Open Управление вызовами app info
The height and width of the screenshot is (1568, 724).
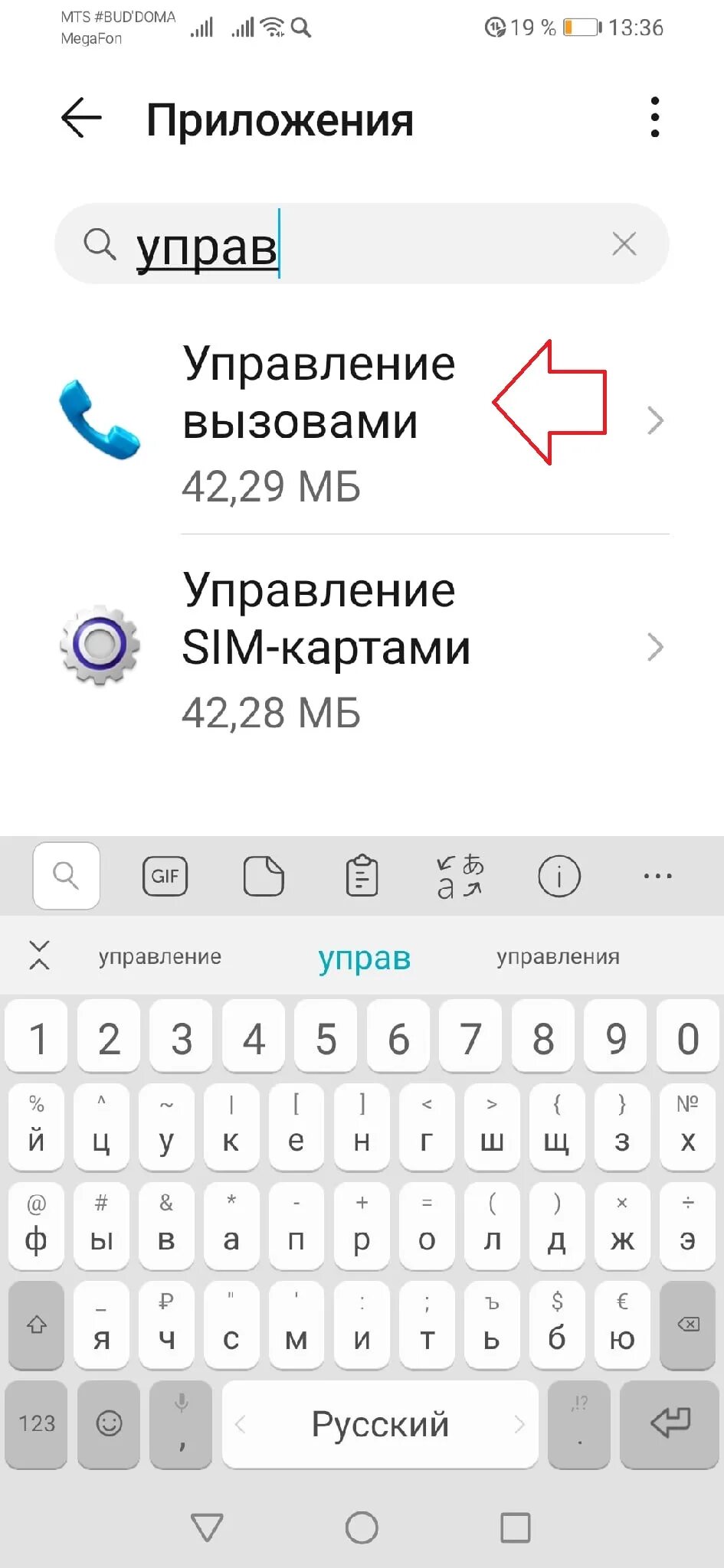point(362,421)
